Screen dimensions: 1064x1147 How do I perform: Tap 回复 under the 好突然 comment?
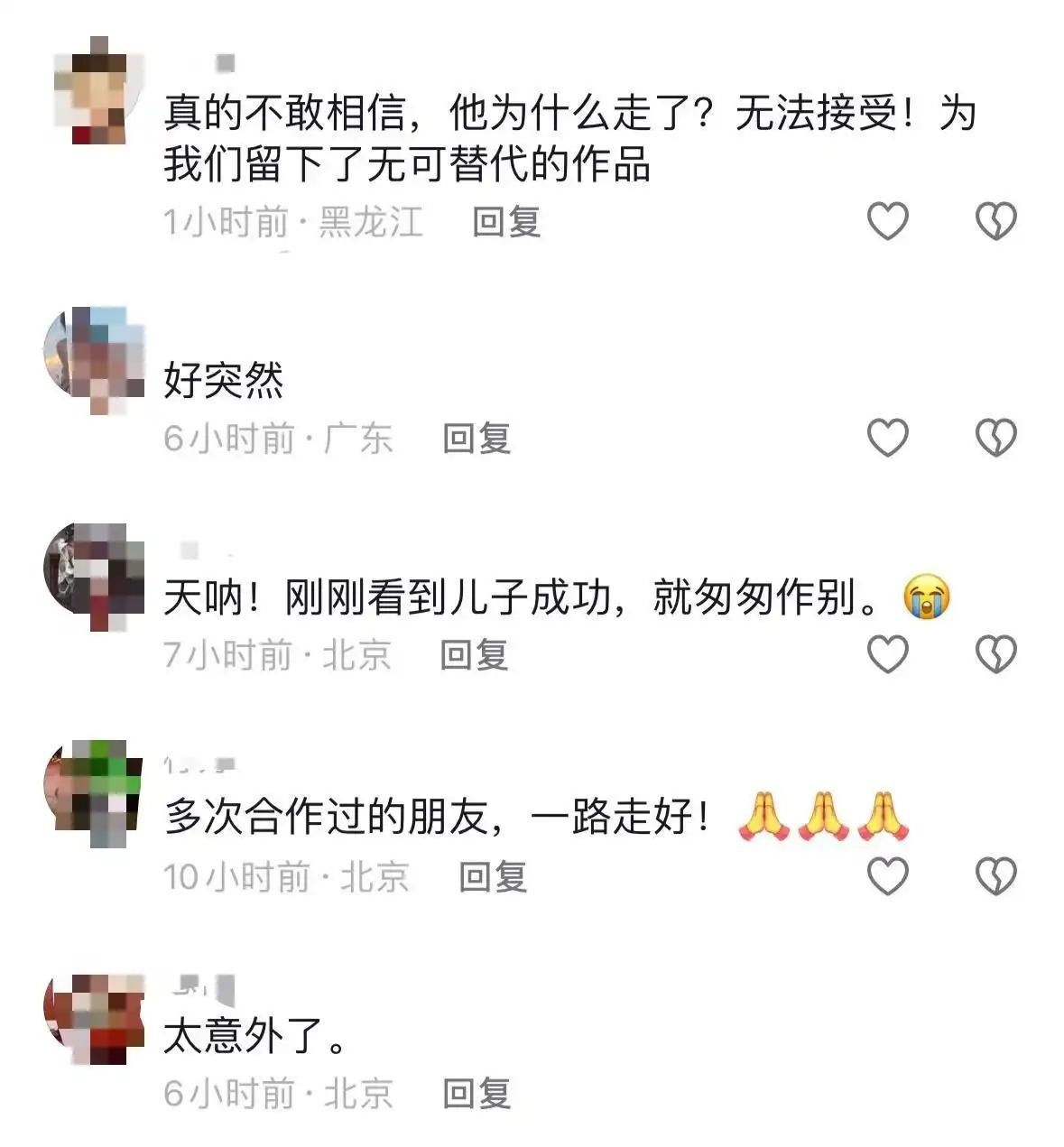(476, 439)
